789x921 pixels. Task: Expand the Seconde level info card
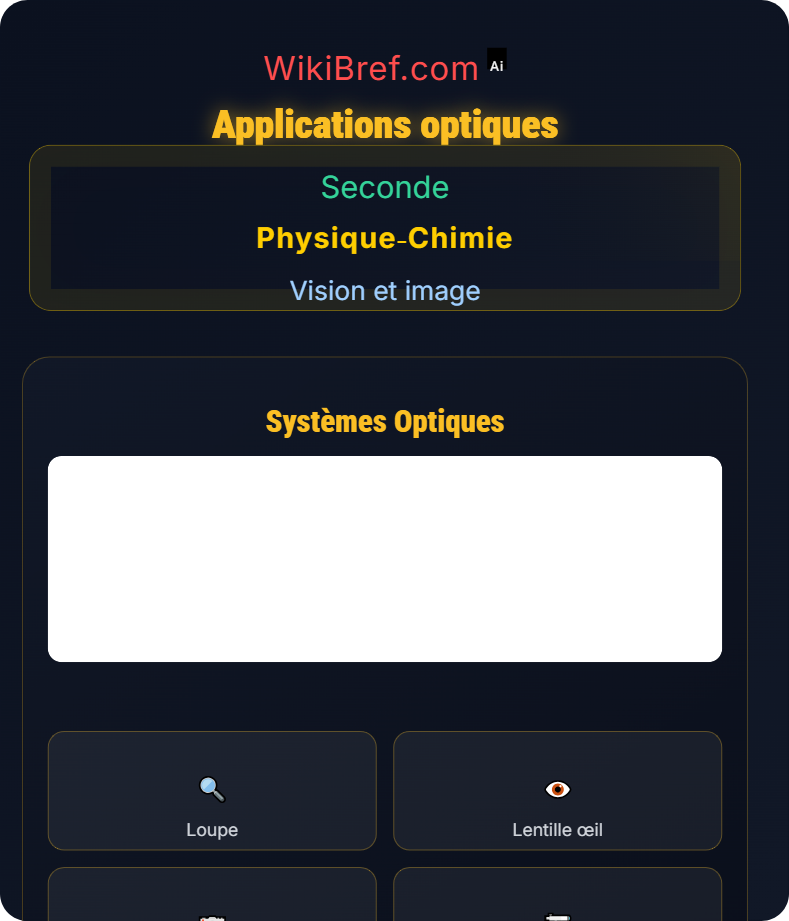pos(385,187)
